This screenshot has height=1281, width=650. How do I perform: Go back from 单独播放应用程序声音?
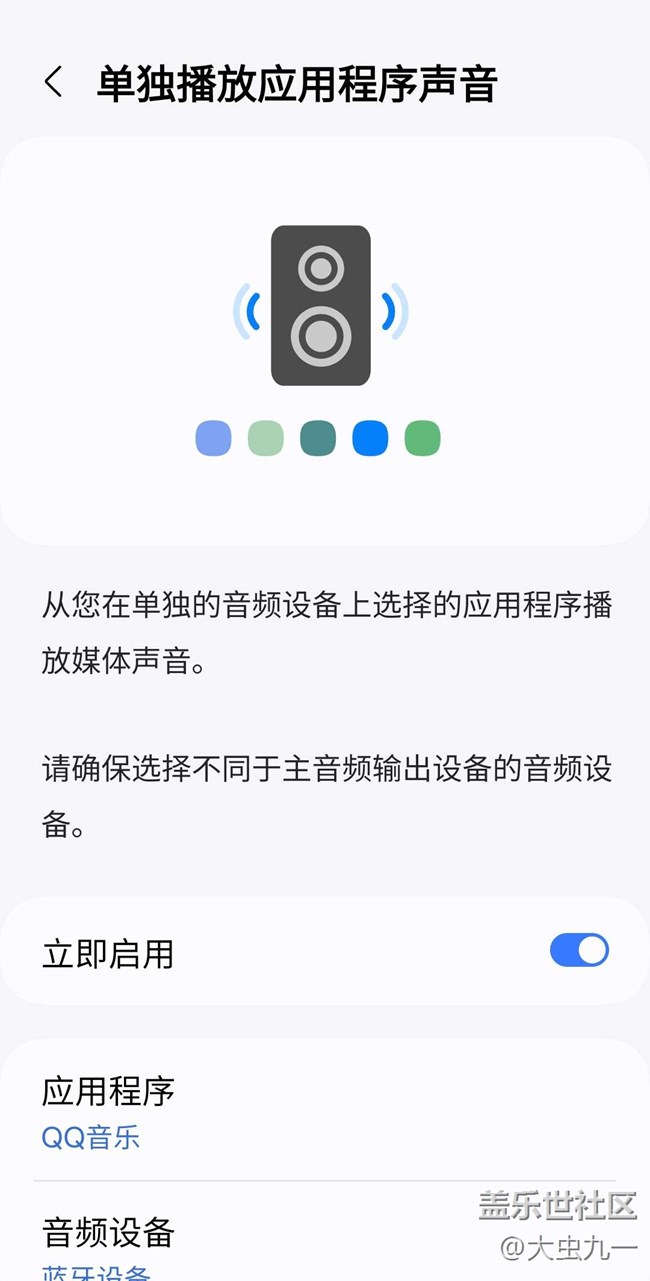(54, 82)
